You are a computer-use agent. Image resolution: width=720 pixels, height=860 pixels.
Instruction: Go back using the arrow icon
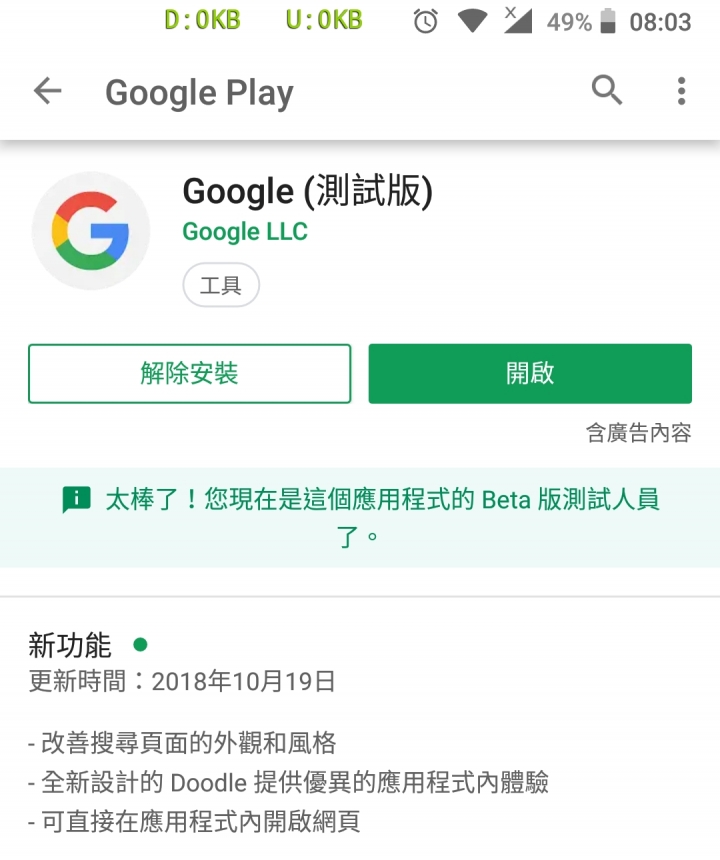[47, 92]
